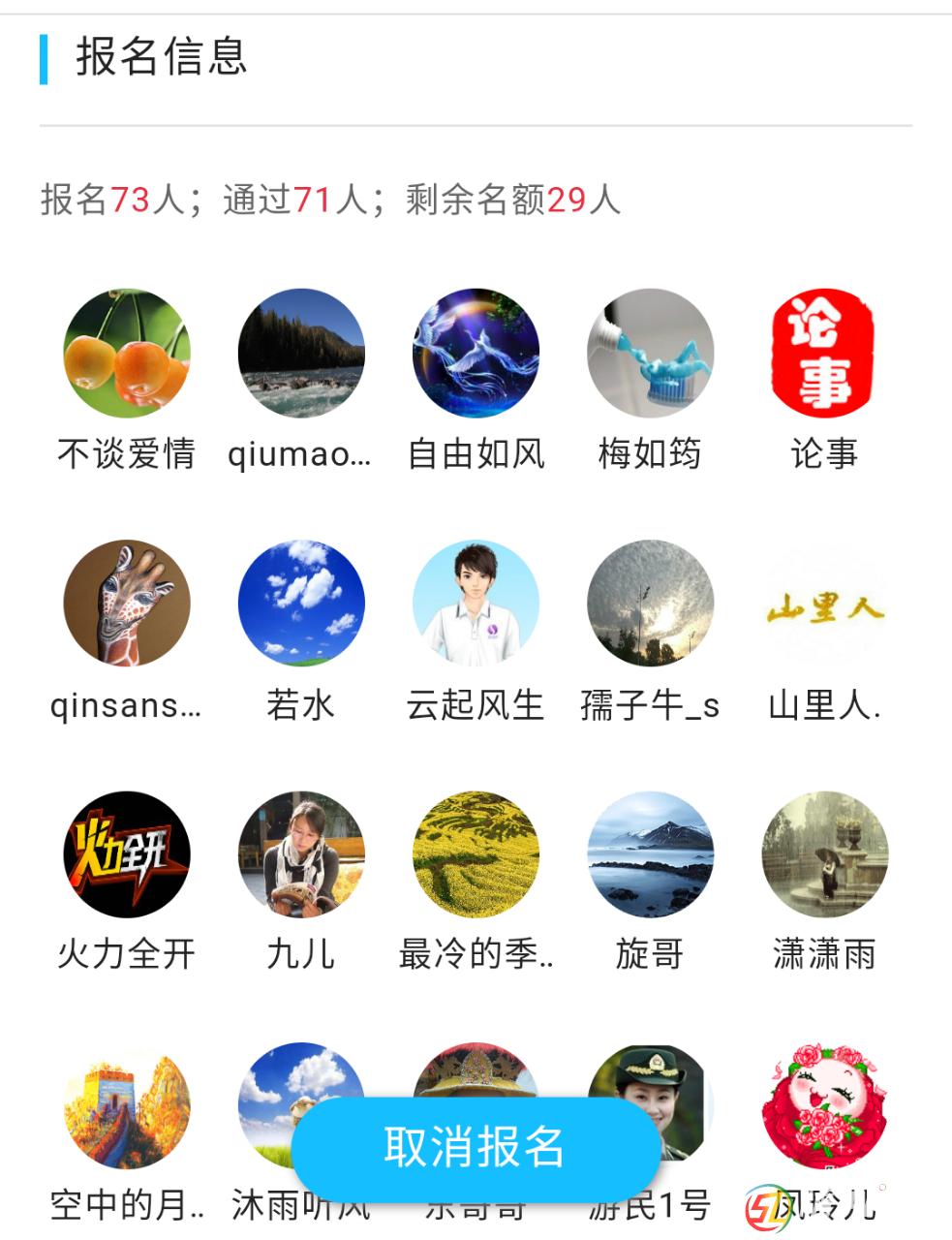Open the qinsans... participant profile
952x1240 pixels.
pos(127,604)
